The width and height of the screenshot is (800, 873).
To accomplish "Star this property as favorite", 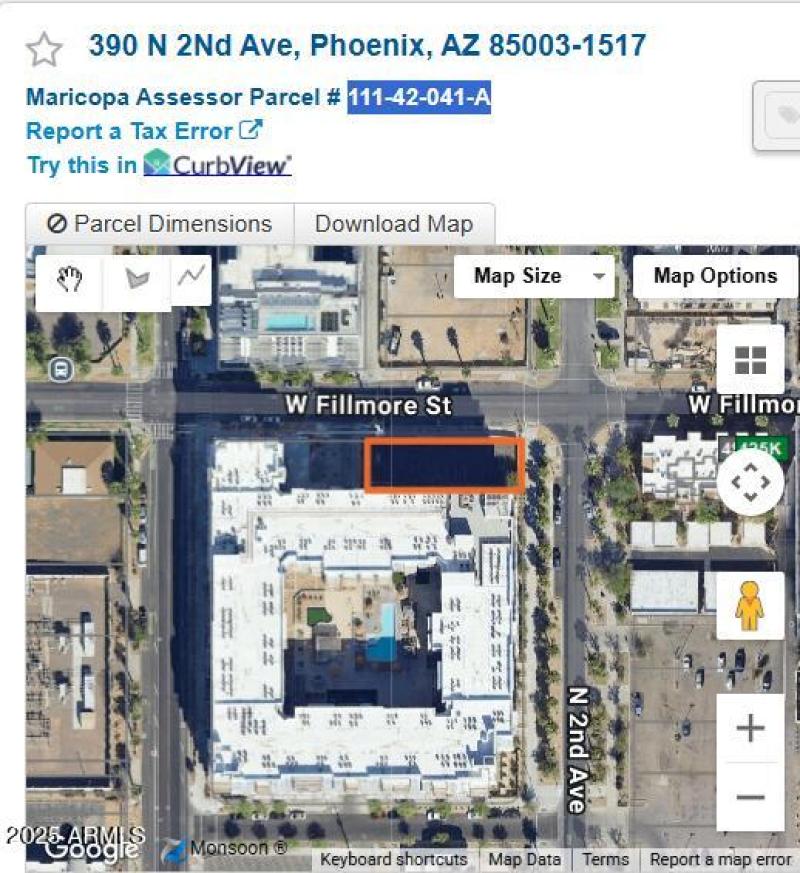I will [44, 49].
